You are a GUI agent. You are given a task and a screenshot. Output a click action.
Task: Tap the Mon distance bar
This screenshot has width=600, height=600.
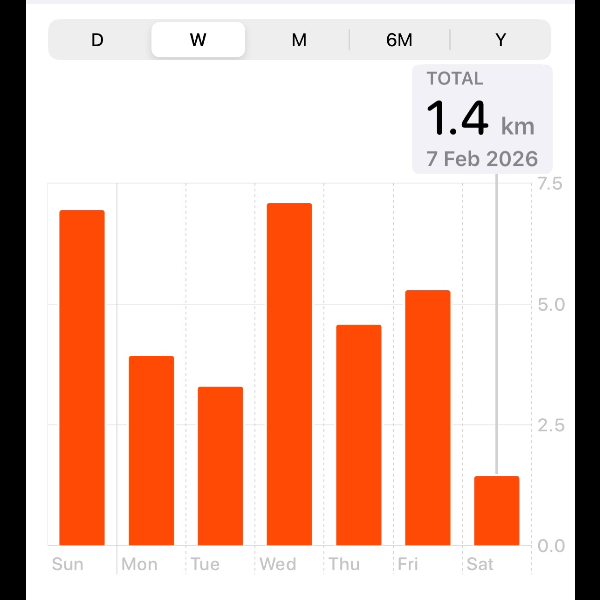[151, 451]
